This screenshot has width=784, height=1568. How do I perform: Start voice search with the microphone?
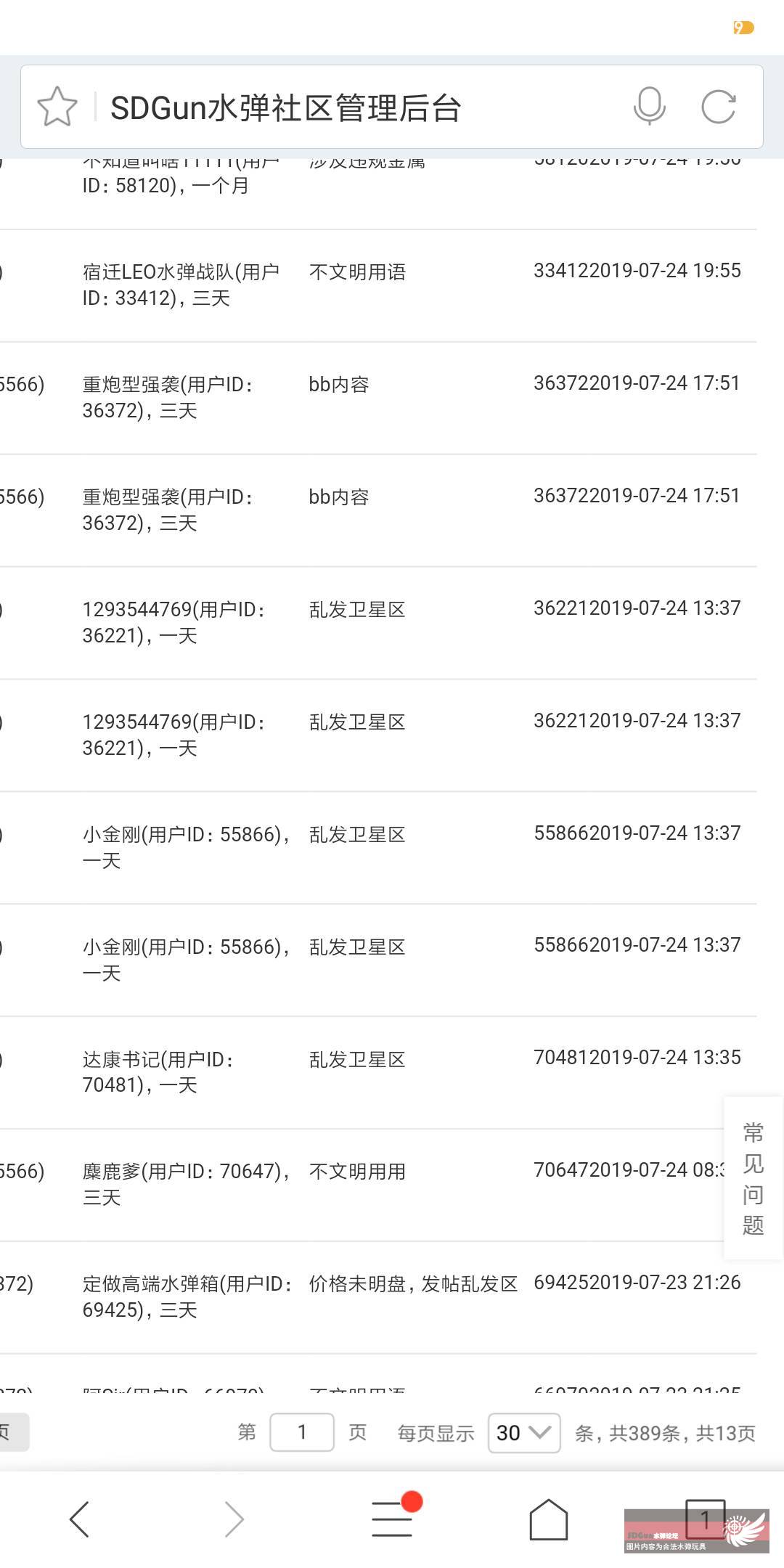point(649,107)
